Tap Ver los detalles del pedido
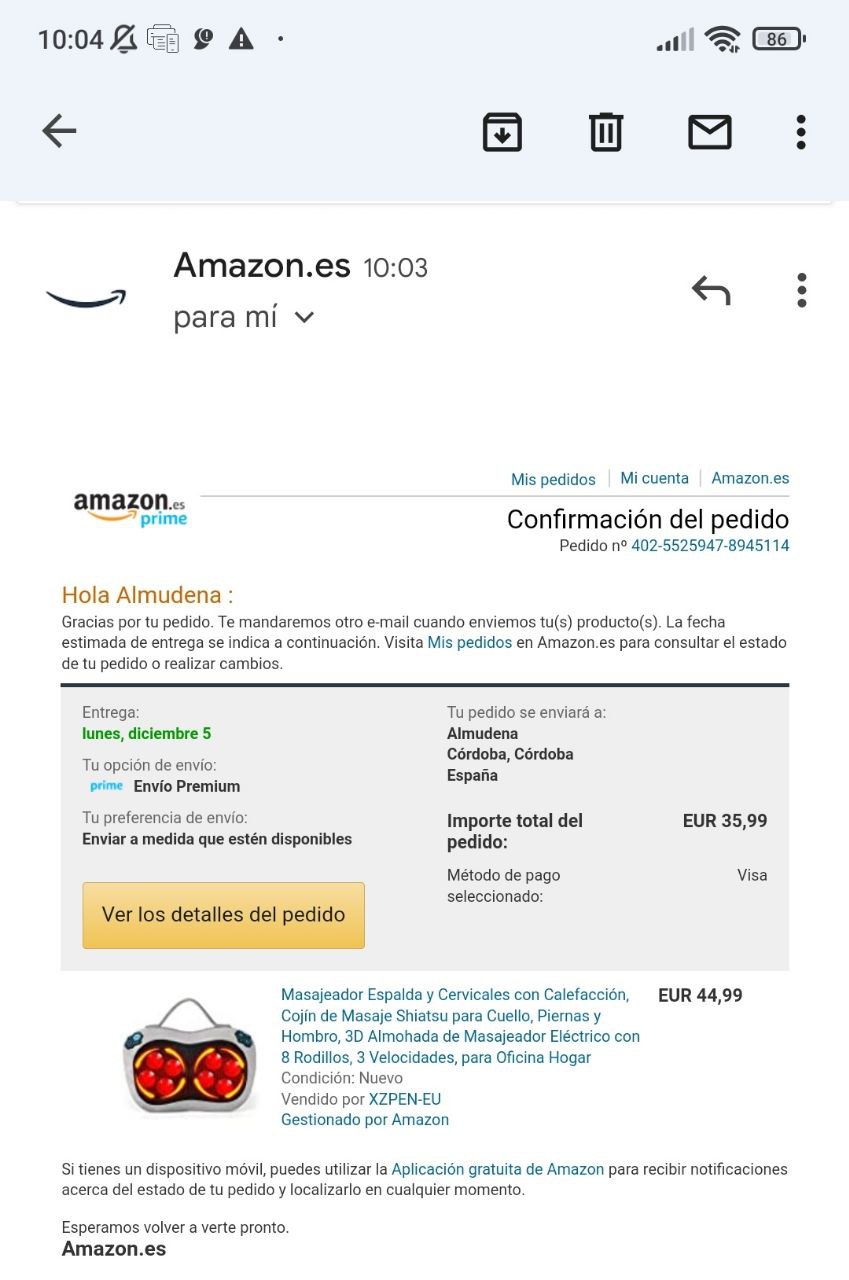 coord(223,915)
